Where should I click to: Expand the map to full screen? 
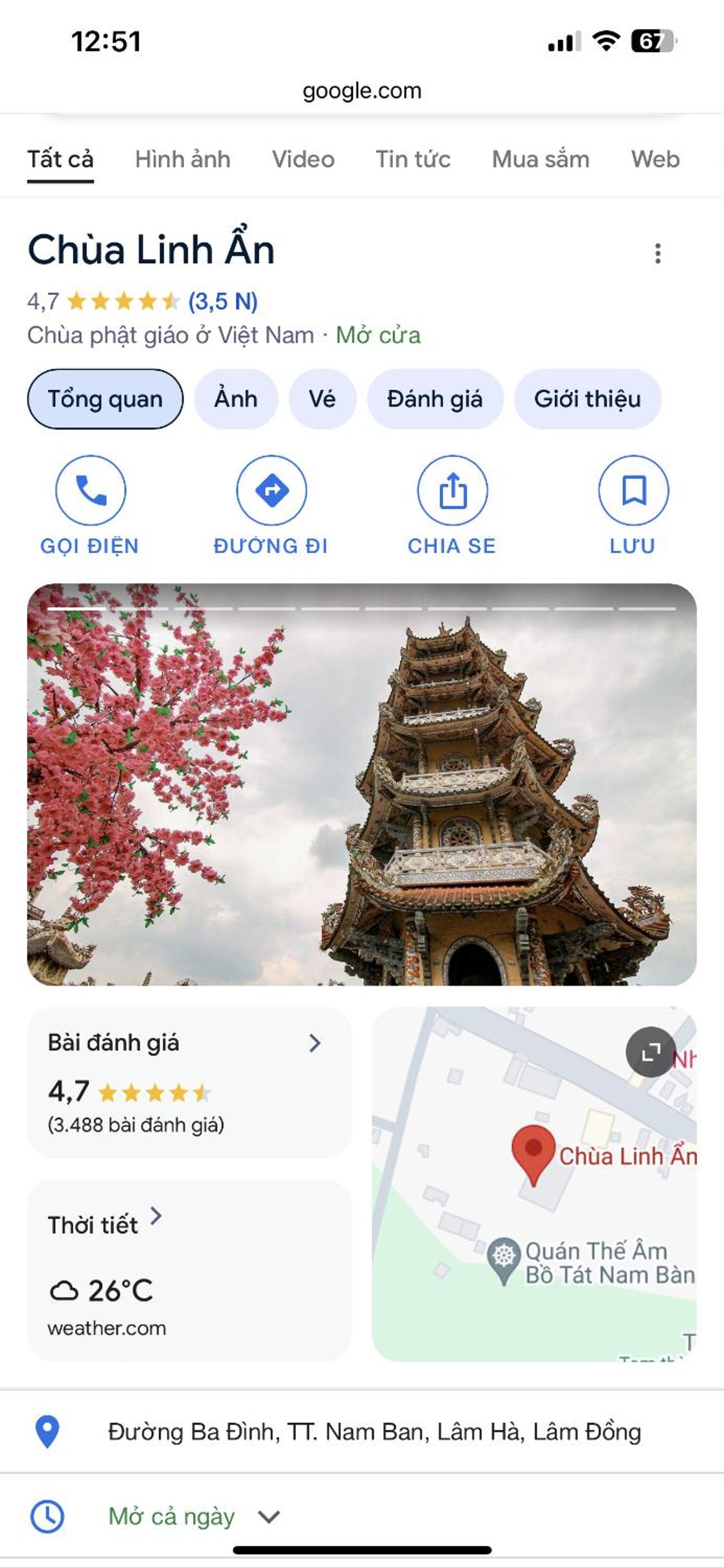651,1052
